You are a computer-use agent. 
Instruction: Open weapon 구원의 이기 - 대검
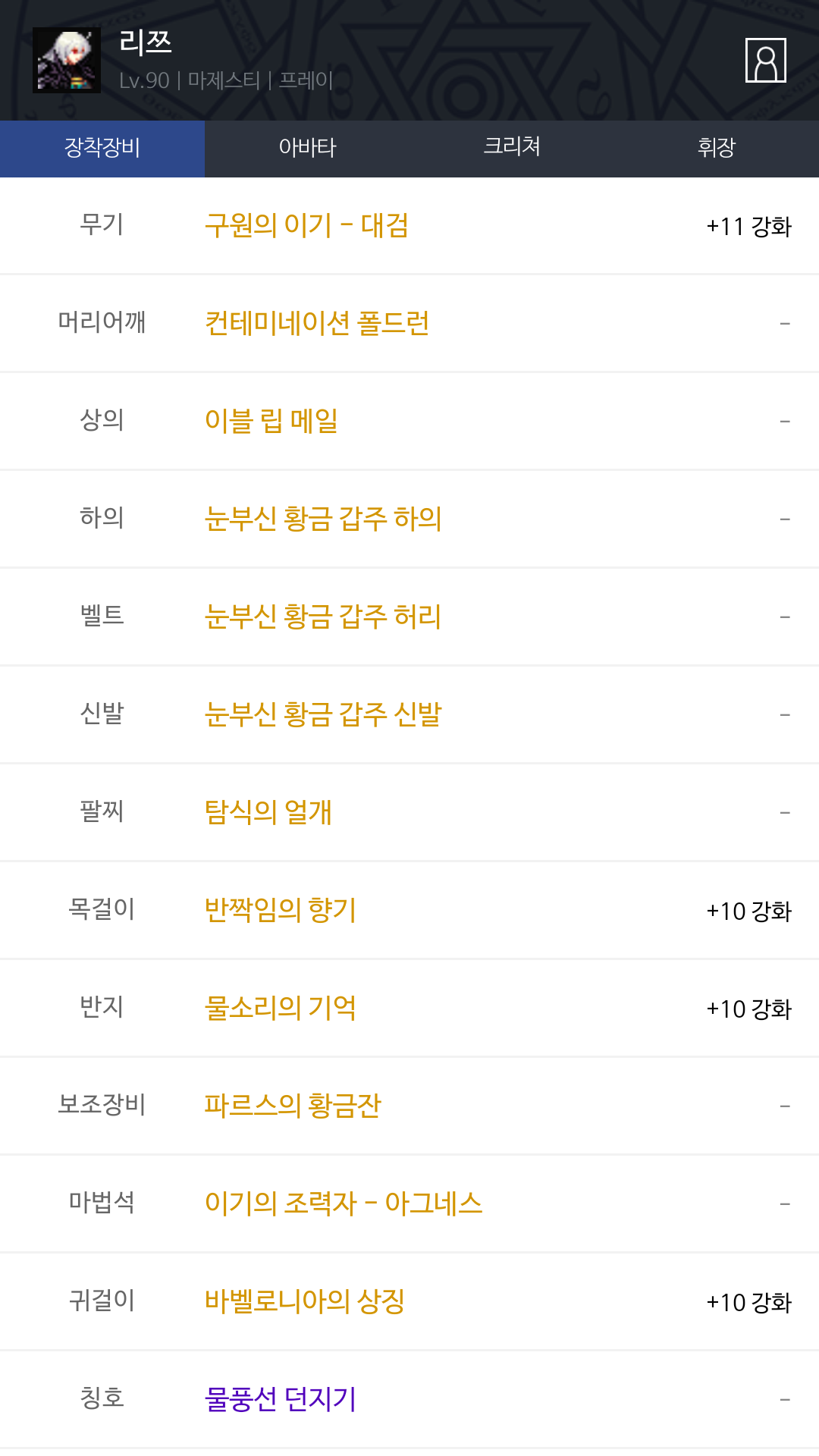coord(306,225)
